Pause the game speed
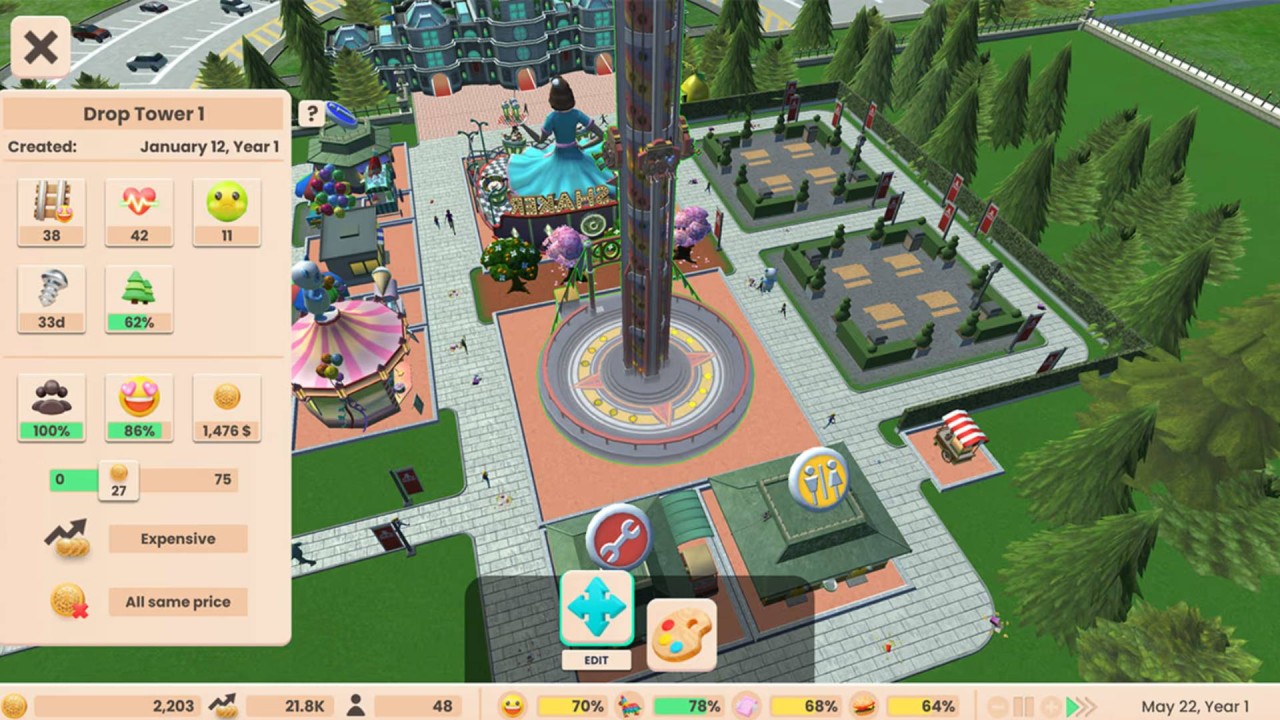Screen dimensions: 1280x720 (1024, 706)
